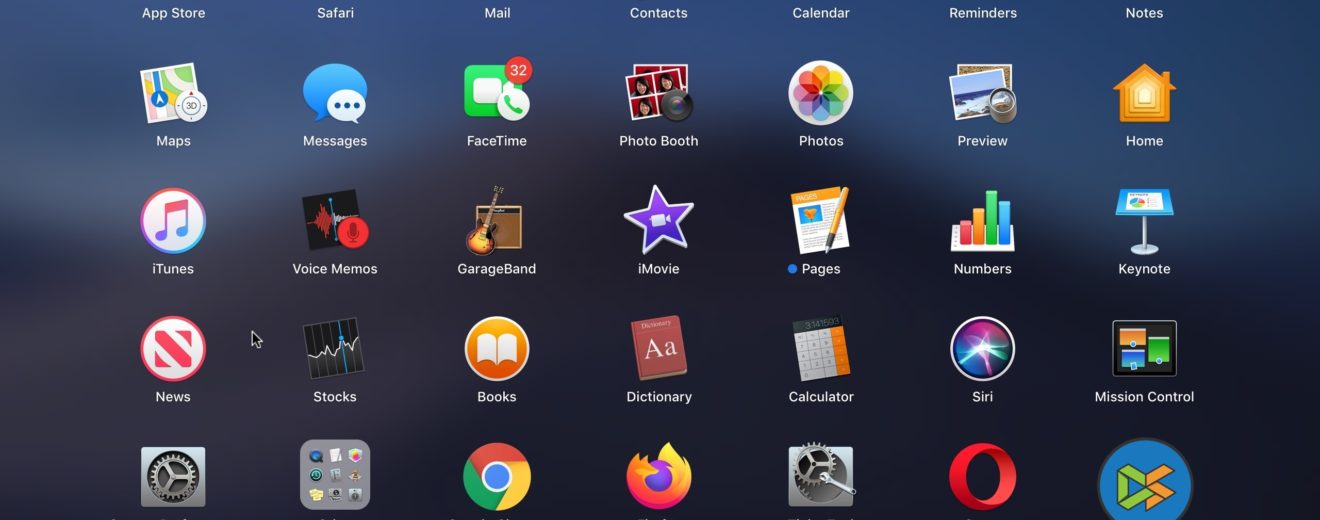Screen dimensions: 1320x520
Task: Open FaceTime with 32 notifications
Action: point(496,94)
